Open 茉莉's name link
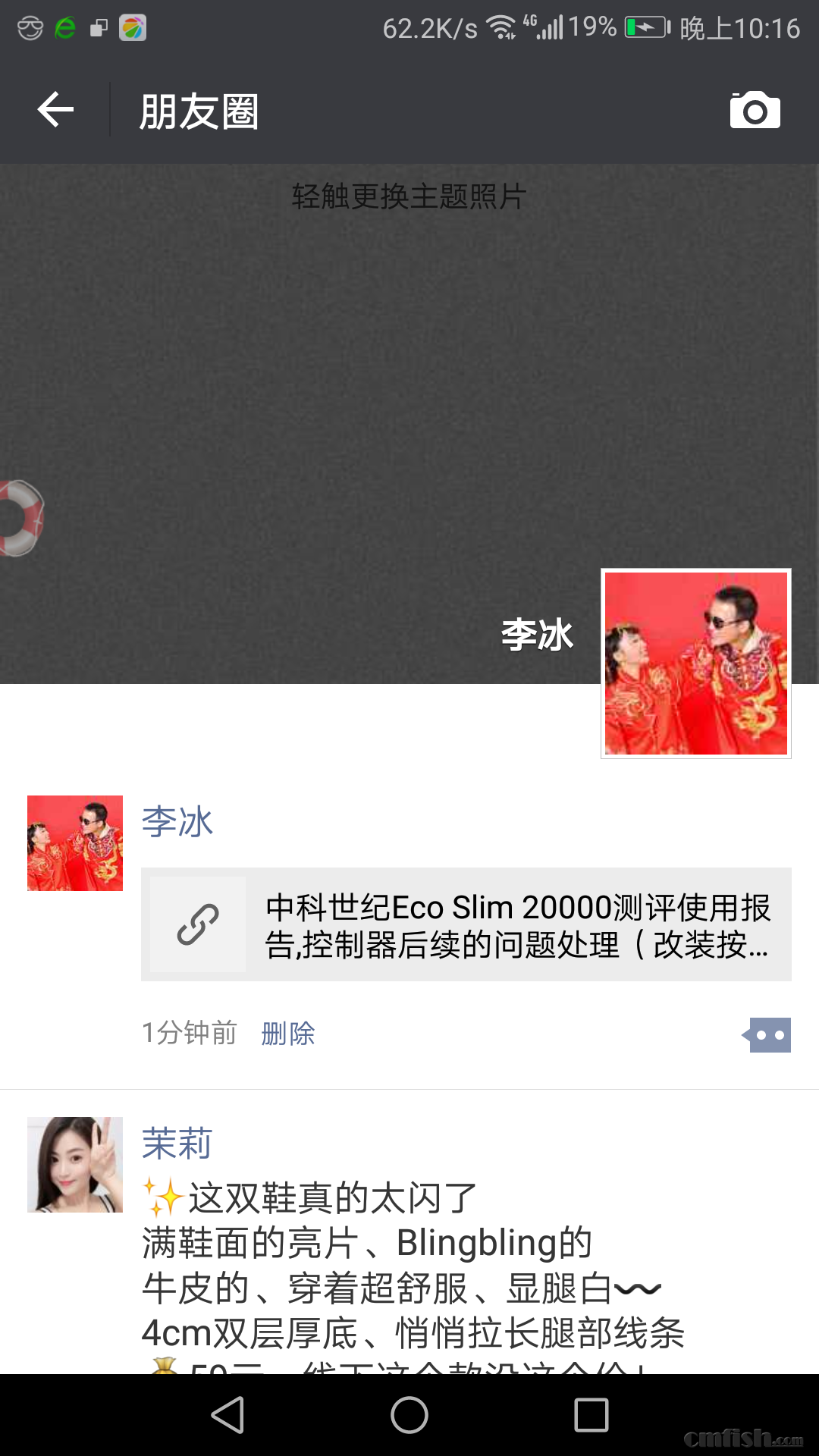 (177, 1144)
